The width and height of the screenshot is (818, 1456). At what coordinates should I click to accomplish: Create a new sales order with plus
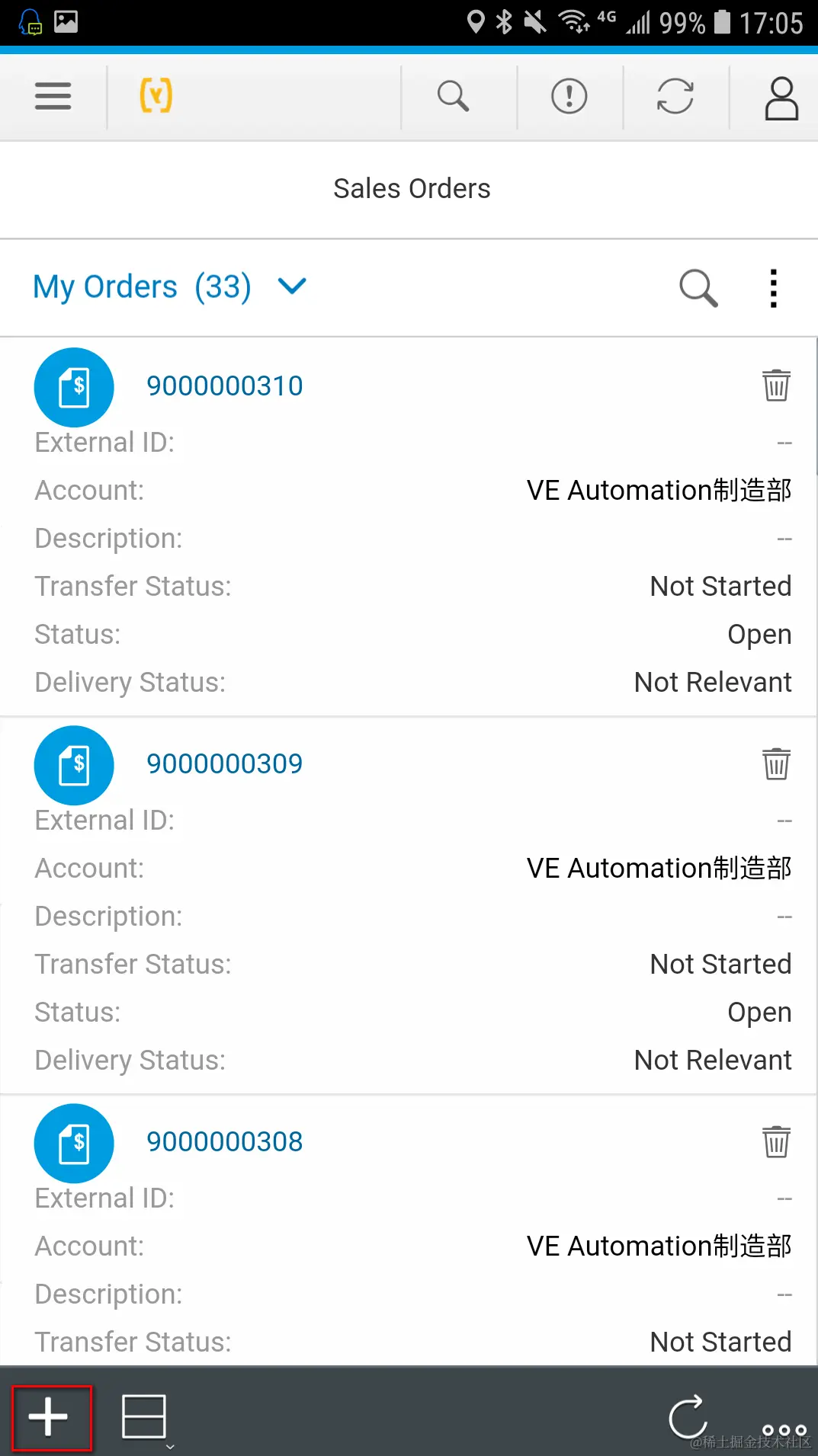[50, 1417]
